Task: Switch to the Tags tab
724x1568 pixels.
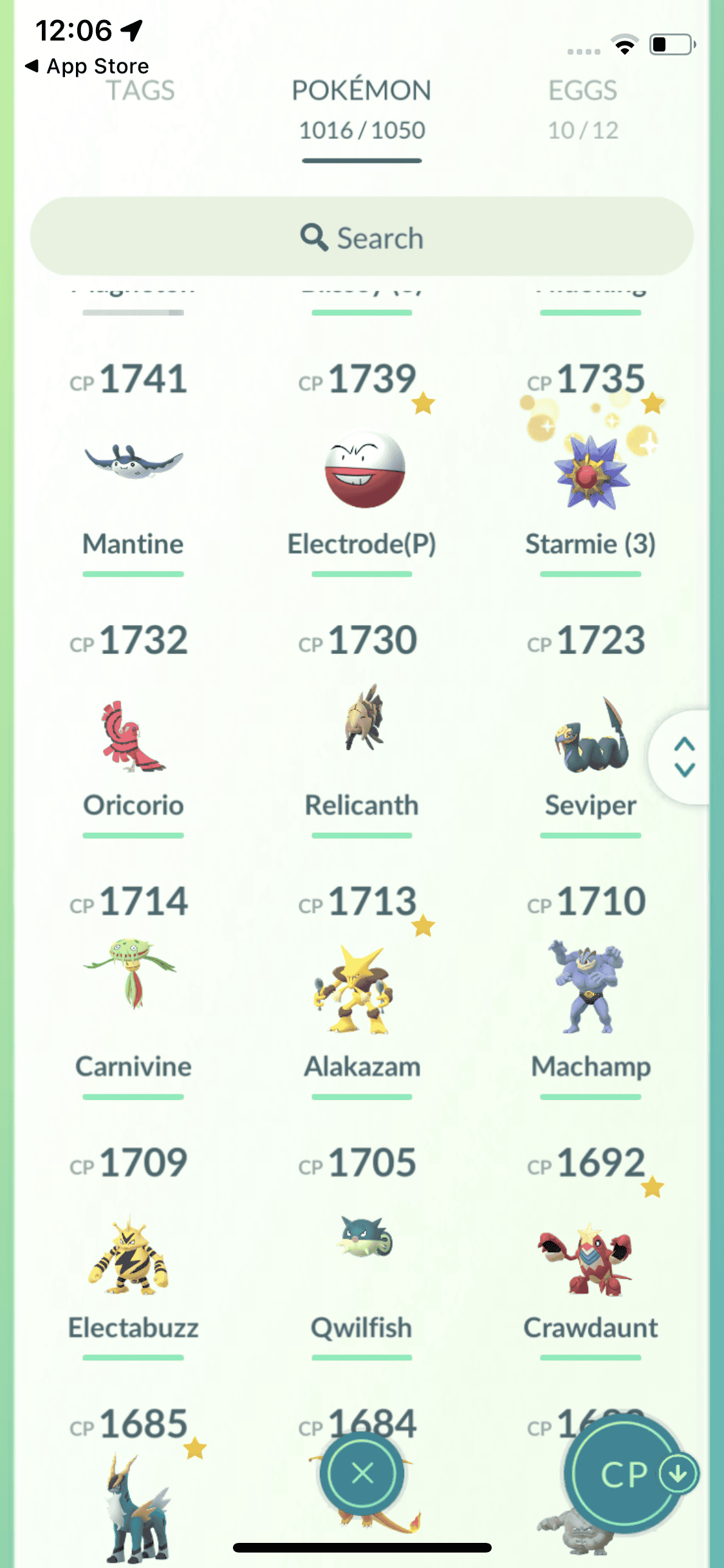Action: pos(140,91)
